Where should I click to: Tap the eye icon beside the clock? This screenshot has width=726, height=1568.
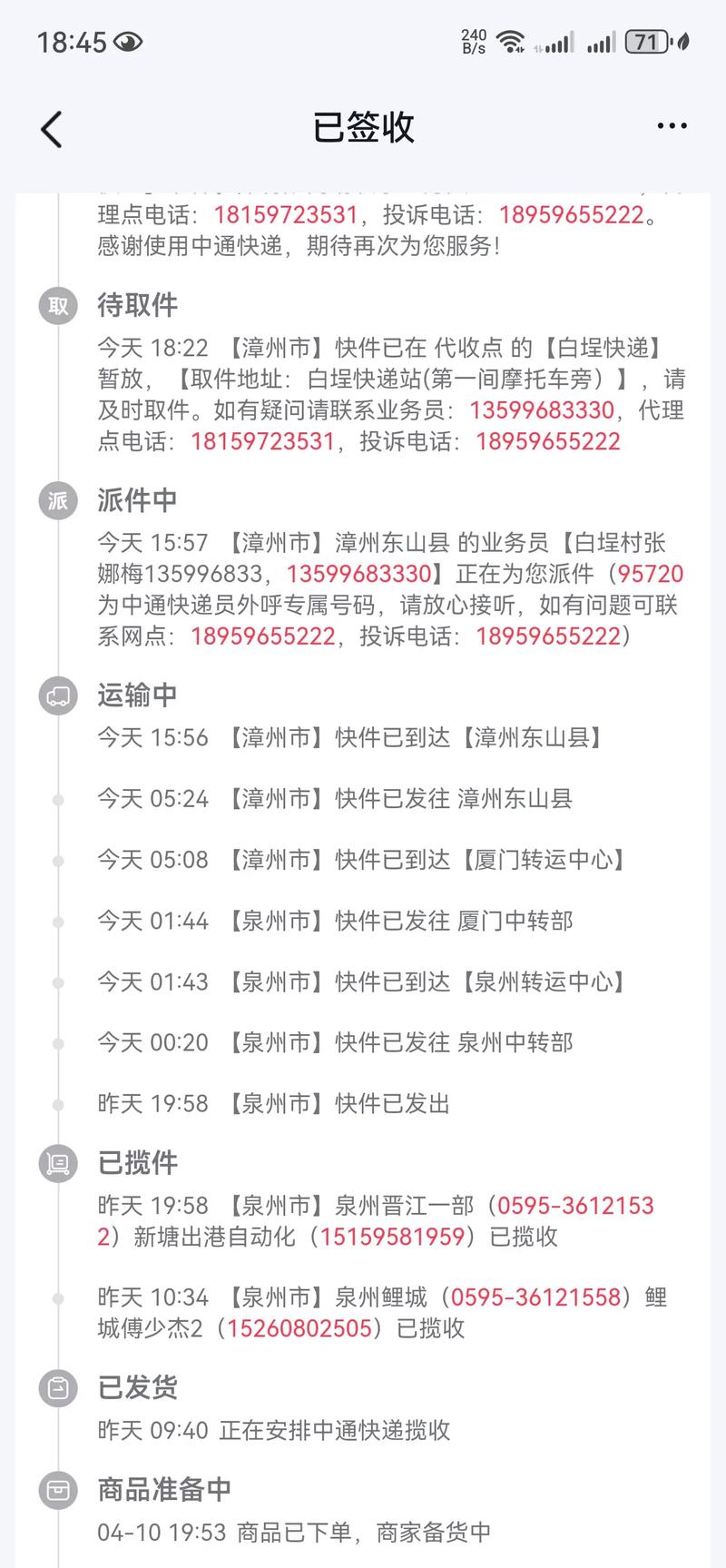click(x=130, y=40)
